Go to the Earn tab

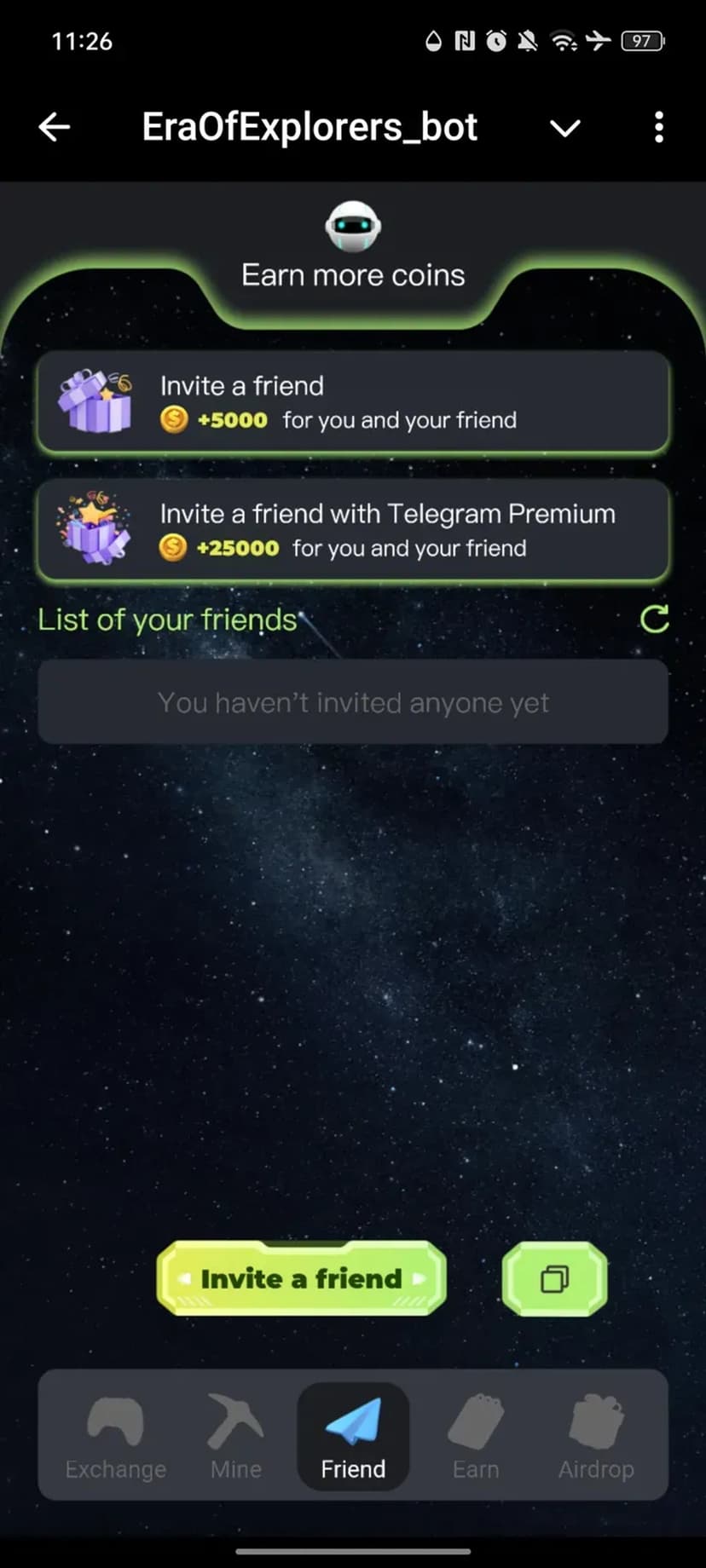(475, 1437)
